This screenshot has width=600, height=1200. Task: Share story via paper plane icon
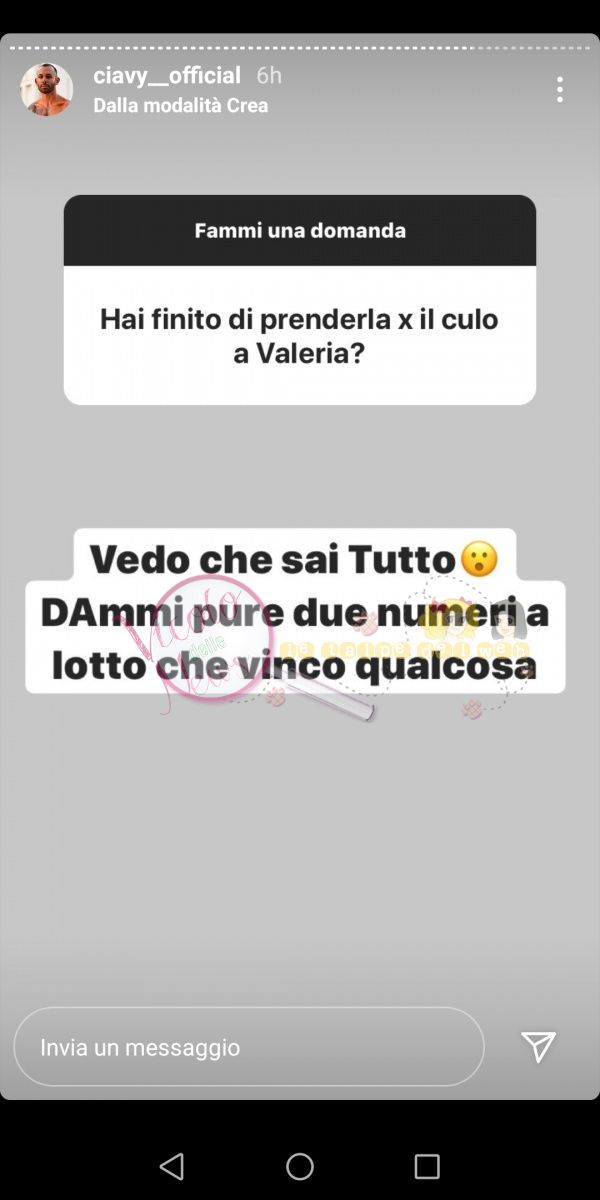(x=538, y=1047)
